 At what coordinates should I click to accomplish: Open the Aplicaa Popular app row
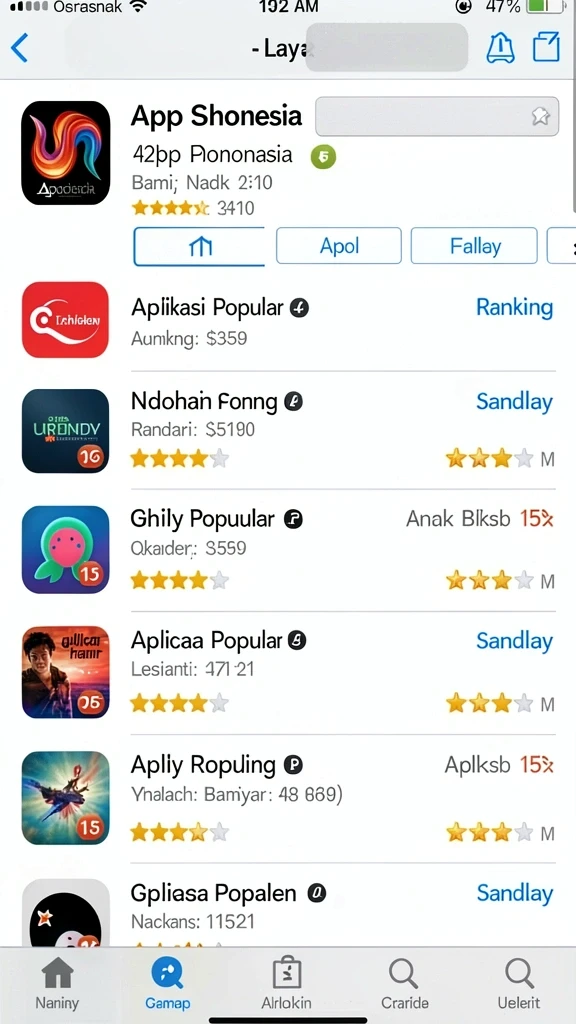[x=288, y=672]
